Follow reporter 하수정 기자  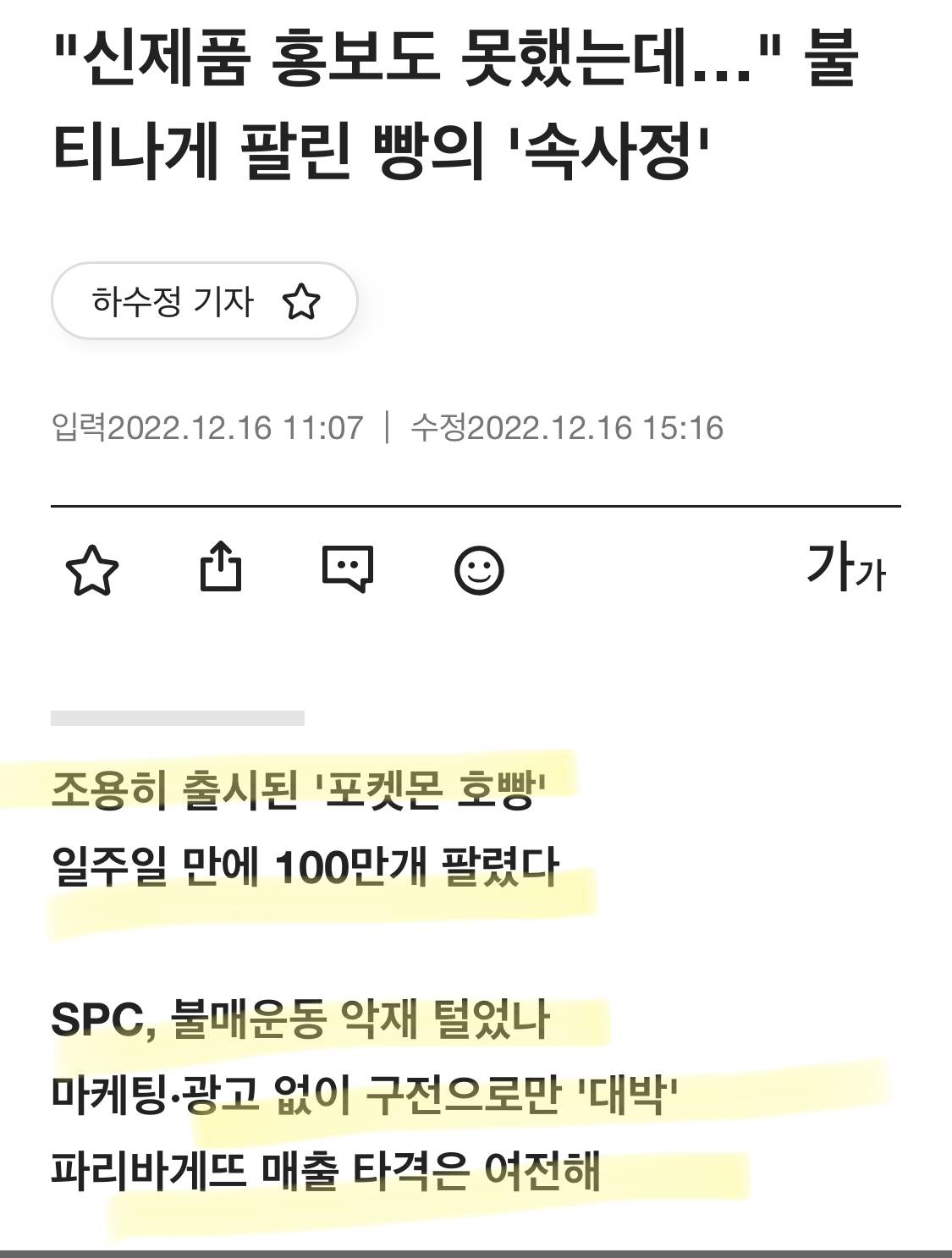[300, 302]
